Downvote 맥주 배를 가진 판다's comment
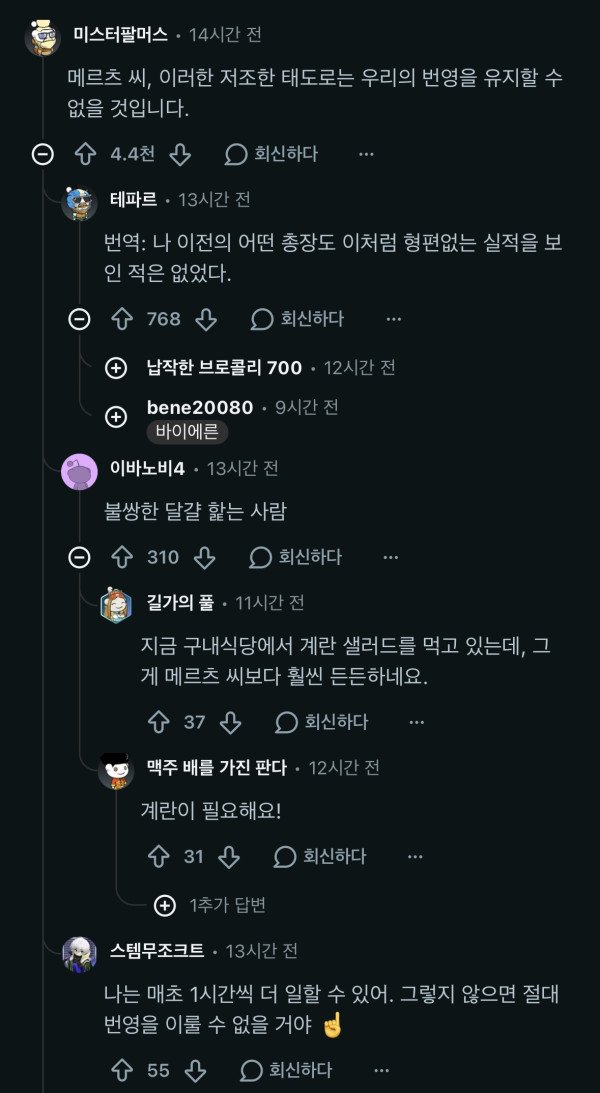 [x=229, y=857]
